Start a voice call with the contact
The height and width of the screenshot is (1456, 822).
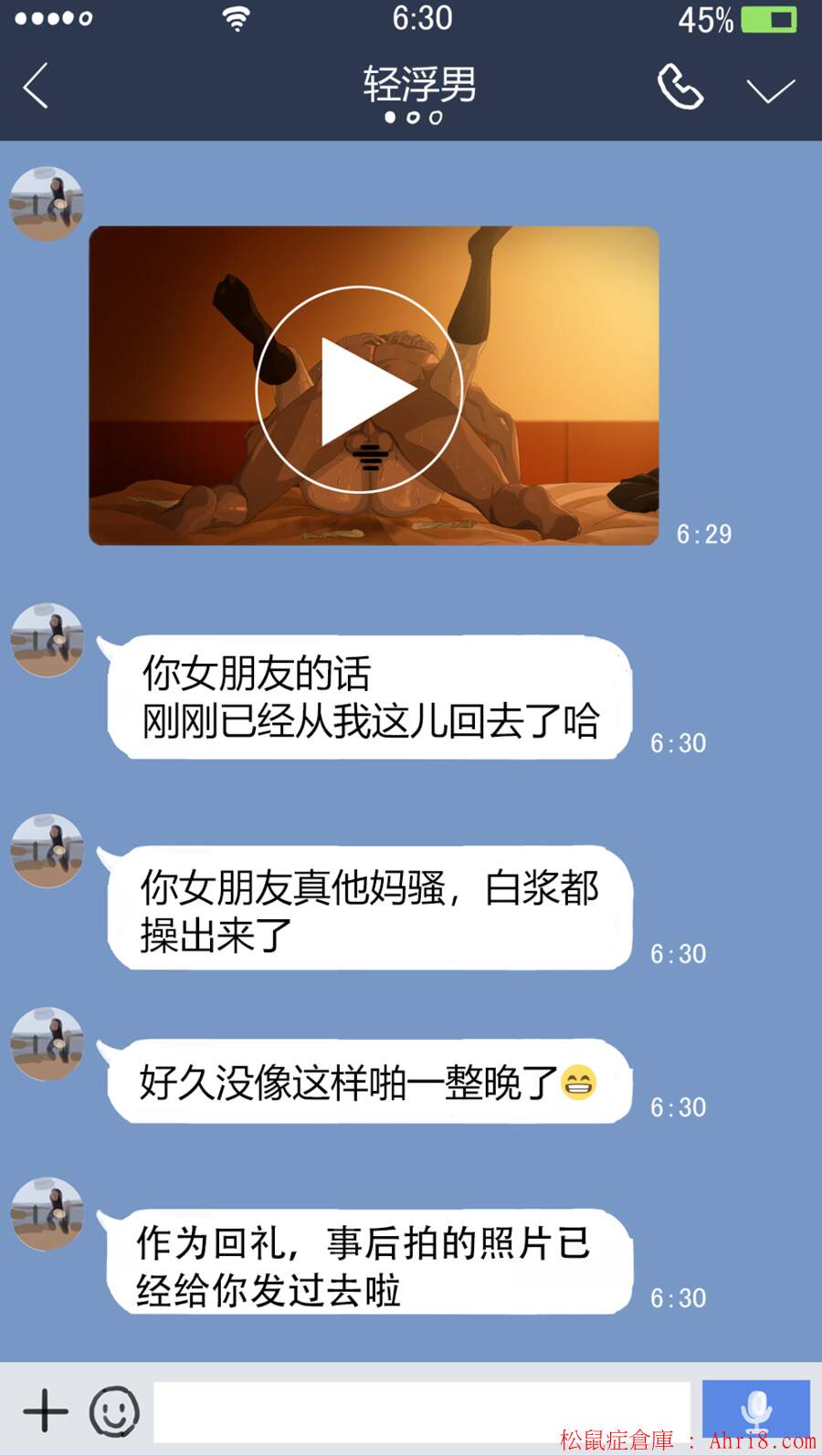click(680, 88)
